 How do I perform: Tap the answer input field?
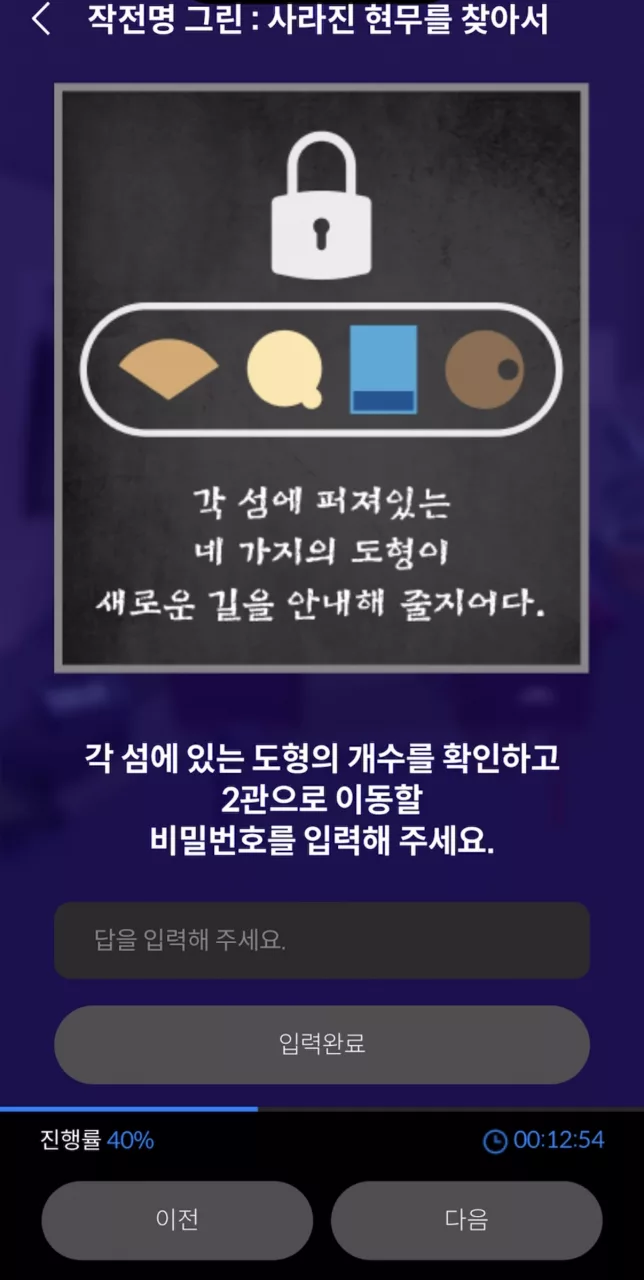coord(322,940)
